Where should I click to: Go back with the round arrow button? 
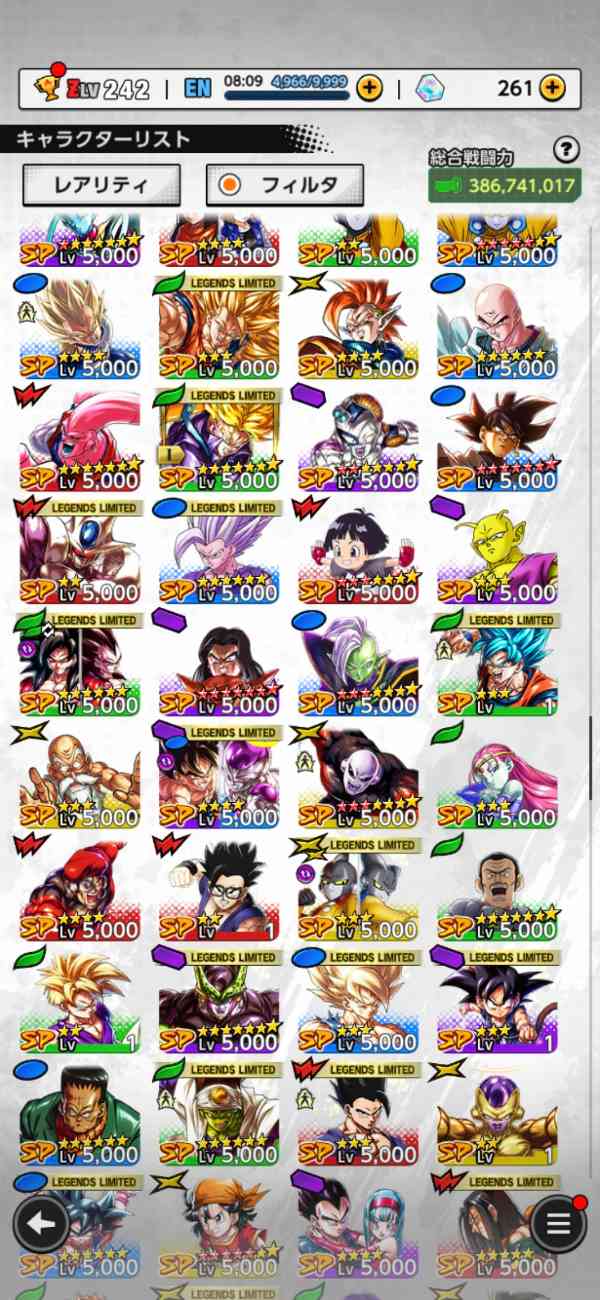[x=41, y=1223]
